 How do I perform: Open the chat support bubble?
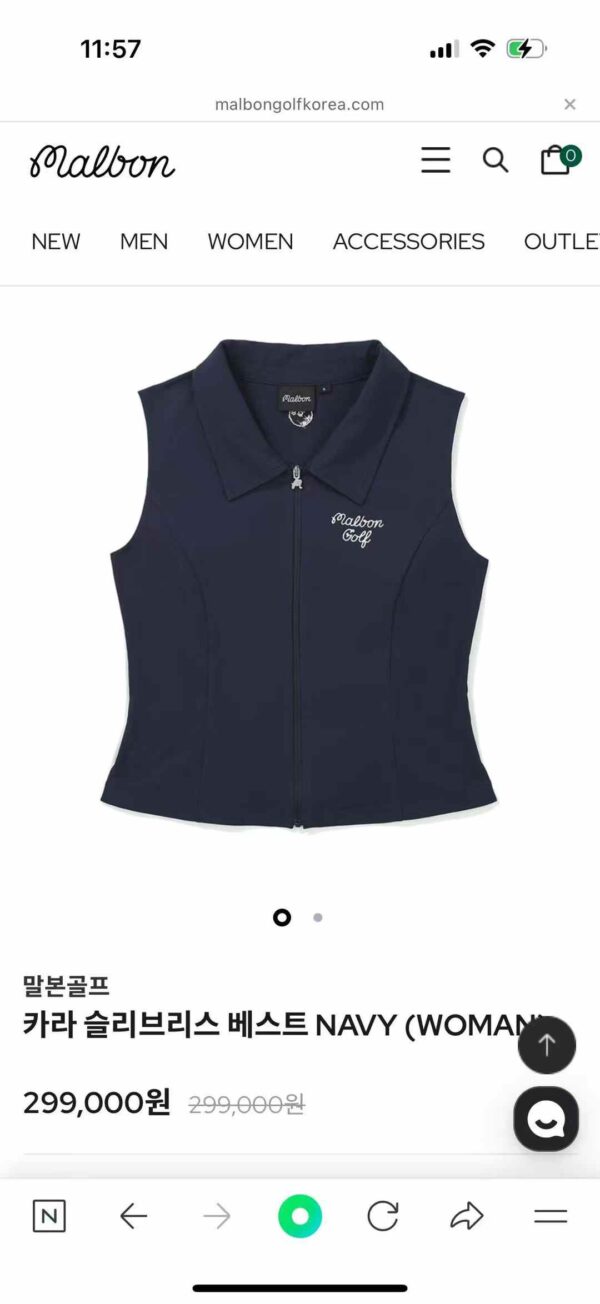(547, 1118)
